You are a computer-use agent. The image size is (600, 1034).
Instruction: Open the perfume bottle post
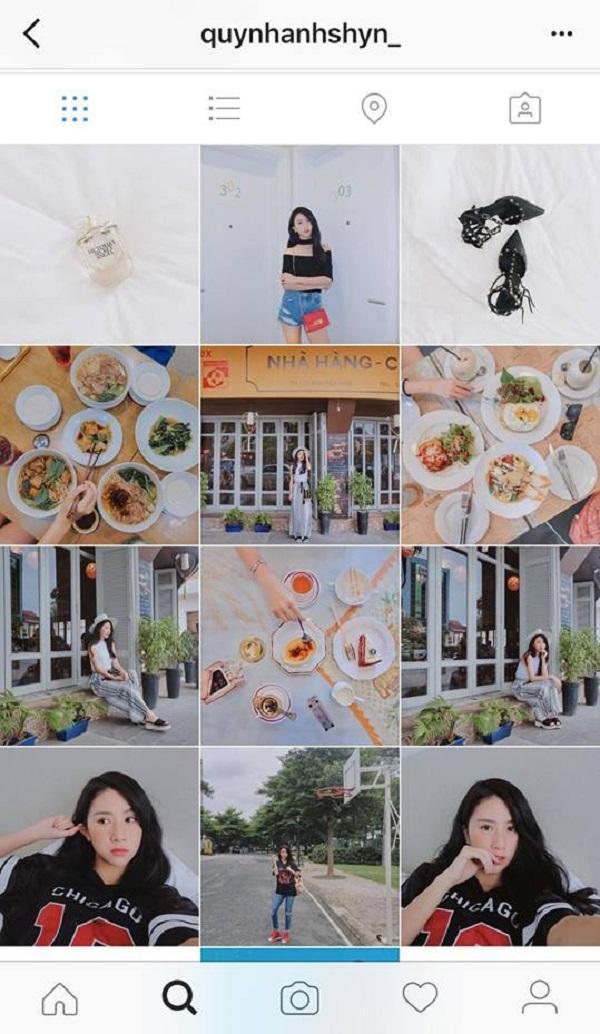99,244
